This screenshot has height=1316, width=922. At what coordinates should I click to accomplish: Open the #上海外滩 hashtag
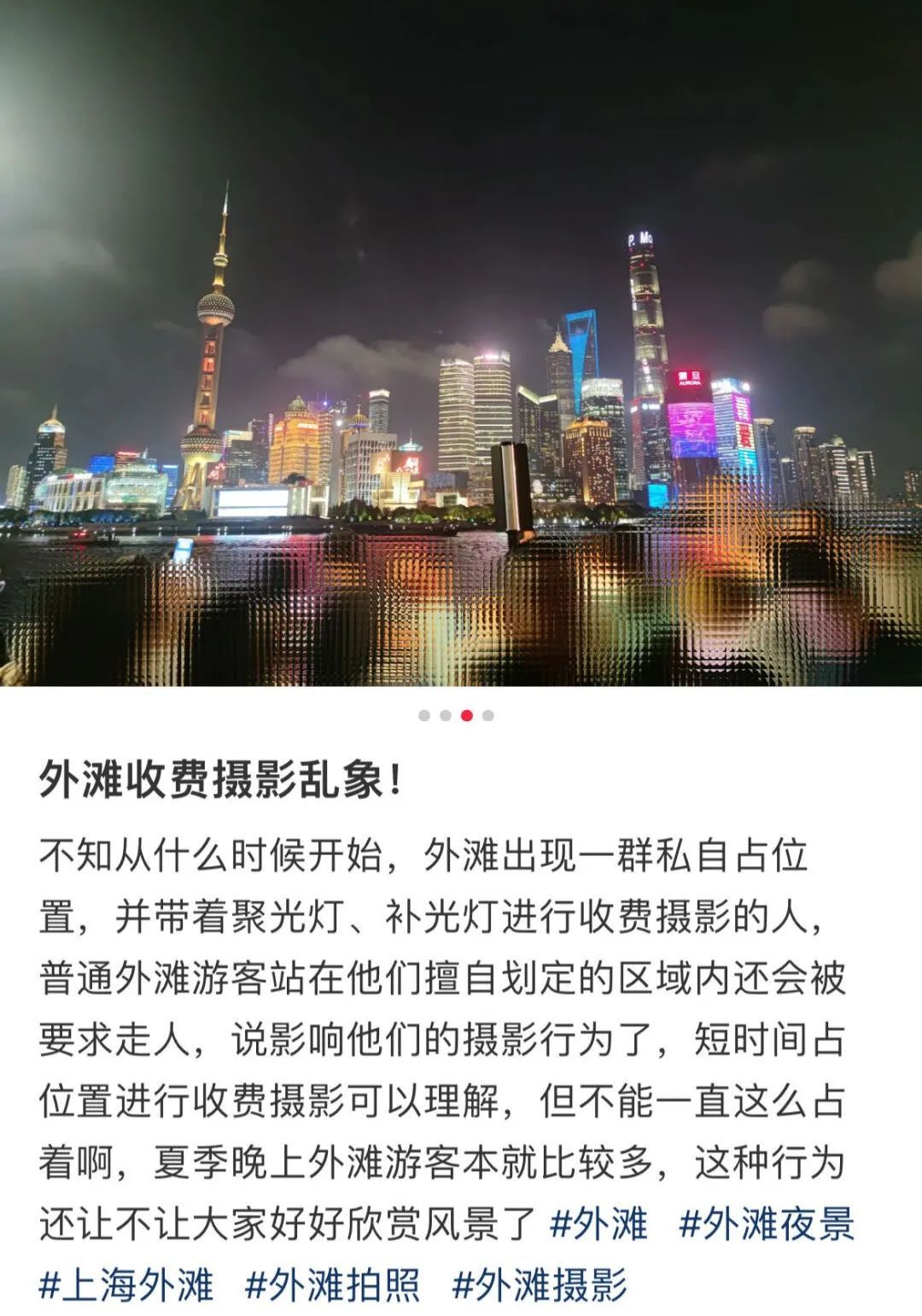[126, 1285]
